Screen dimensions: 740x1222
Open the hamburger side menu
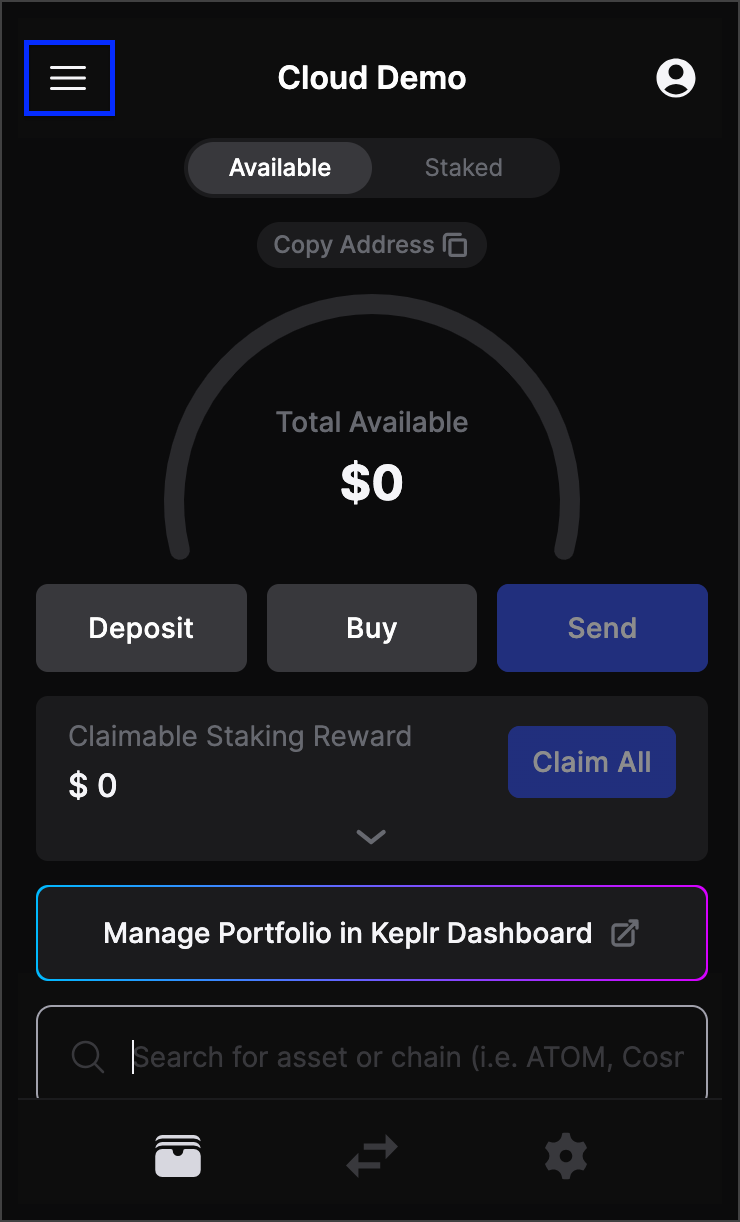point(69,78)
